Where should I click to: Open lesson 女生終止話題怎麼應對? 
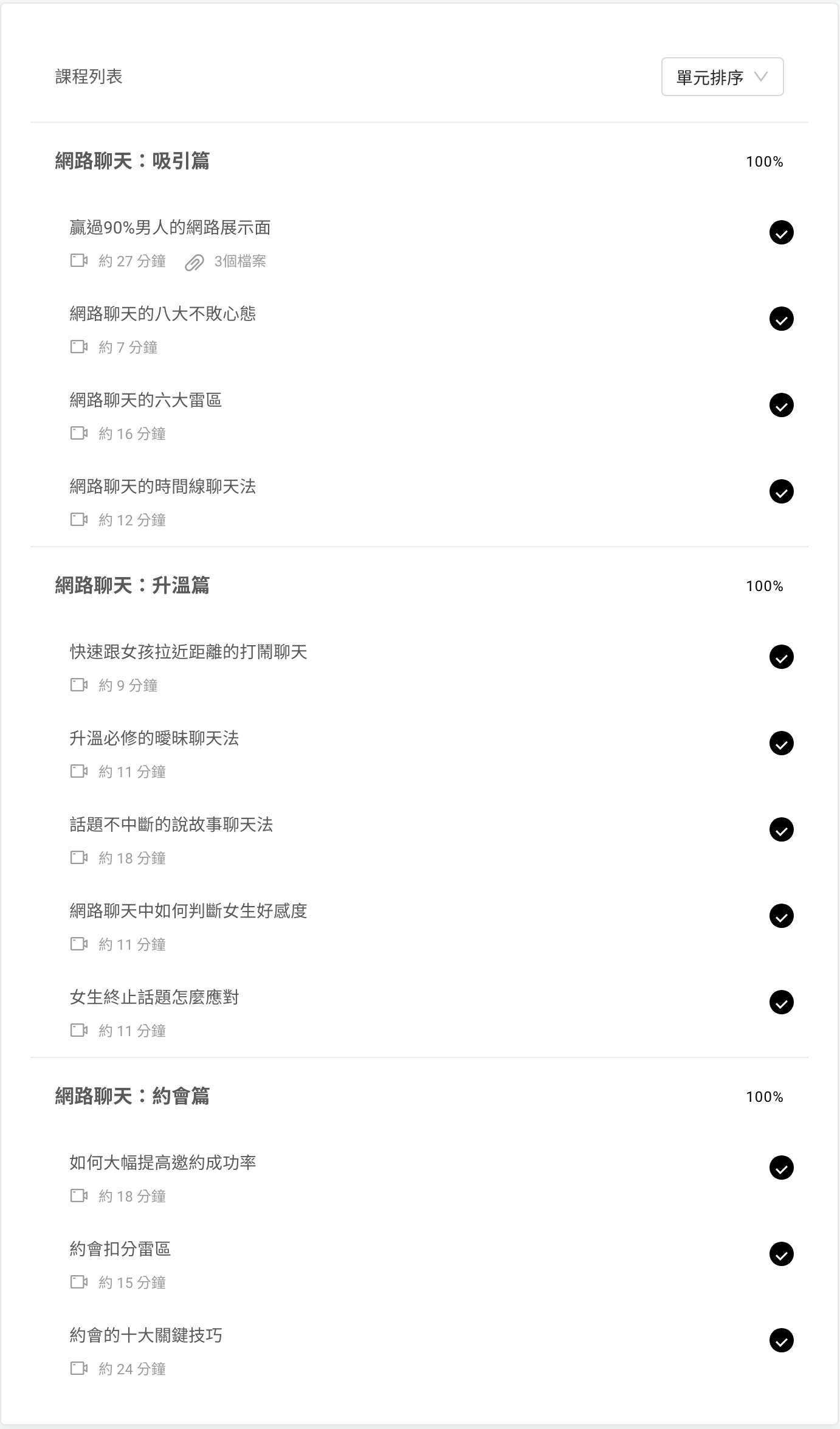click(154, 998)
